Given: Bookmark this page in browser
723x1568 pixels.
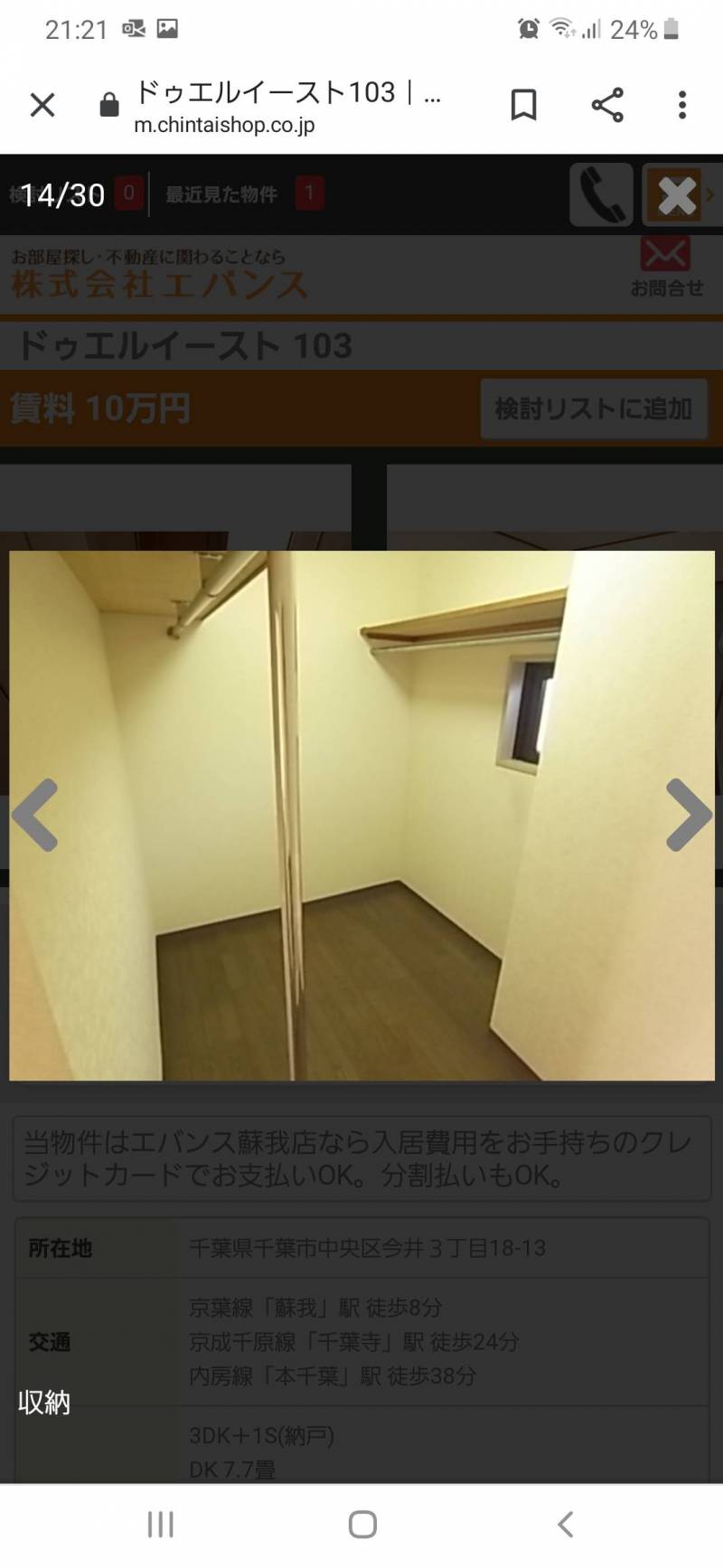Looking at the screenshot, I should pos(523,106).
